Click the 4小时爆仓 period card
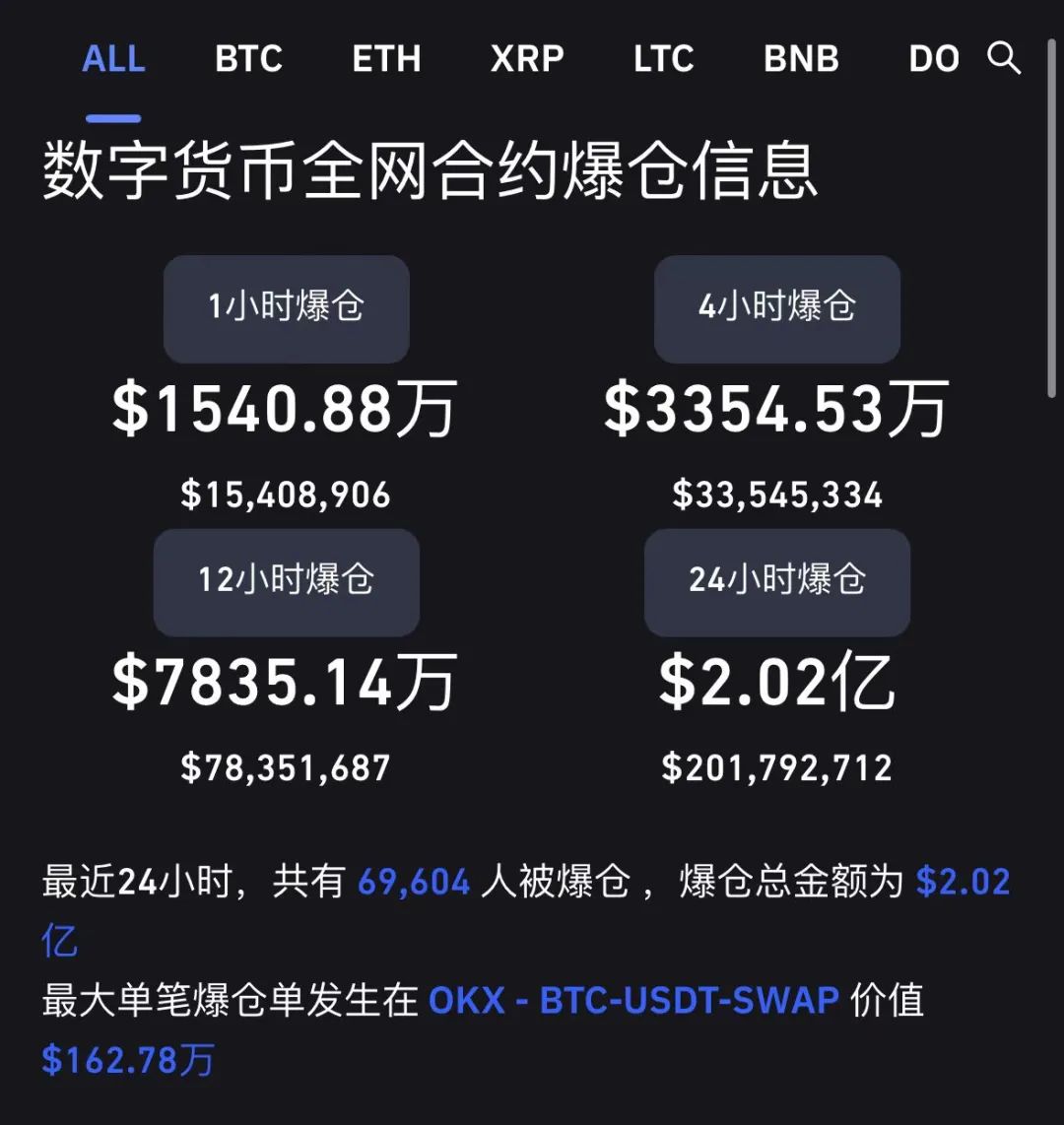This screenshot has width=1064, height=1125. click(776, 308)
